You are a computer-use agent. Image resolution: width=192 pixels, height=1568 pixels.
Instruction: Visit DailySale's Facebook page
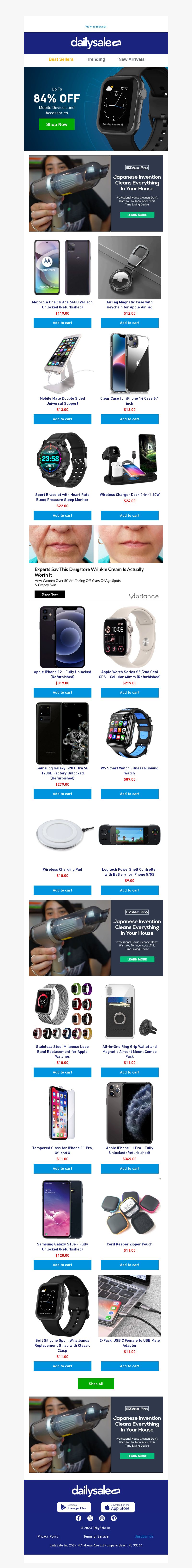pyautogui.click(x=79, y=1518)
